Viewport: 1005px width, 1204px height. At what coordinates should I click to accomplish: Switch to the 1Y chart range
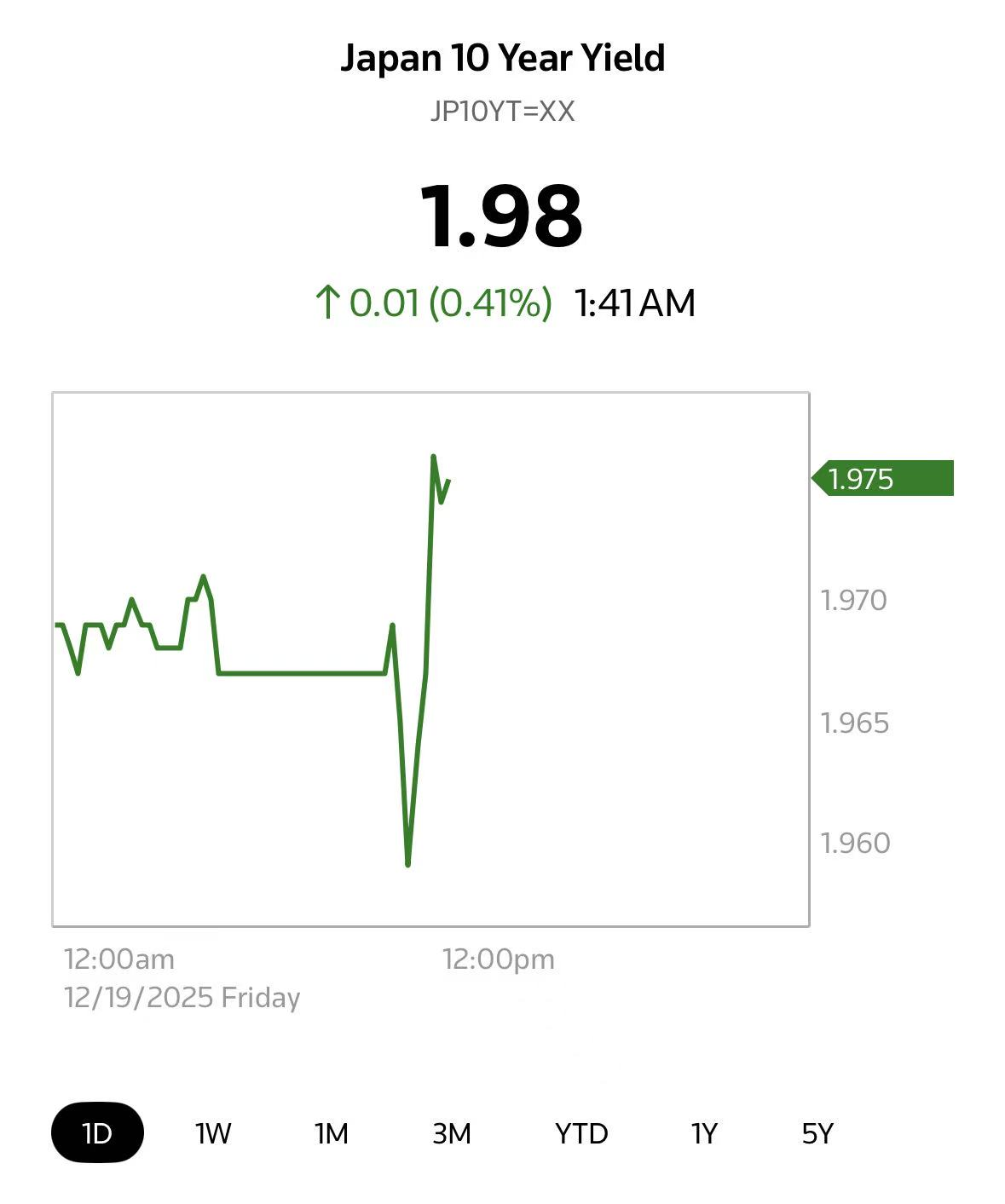tap(704, 1133)
